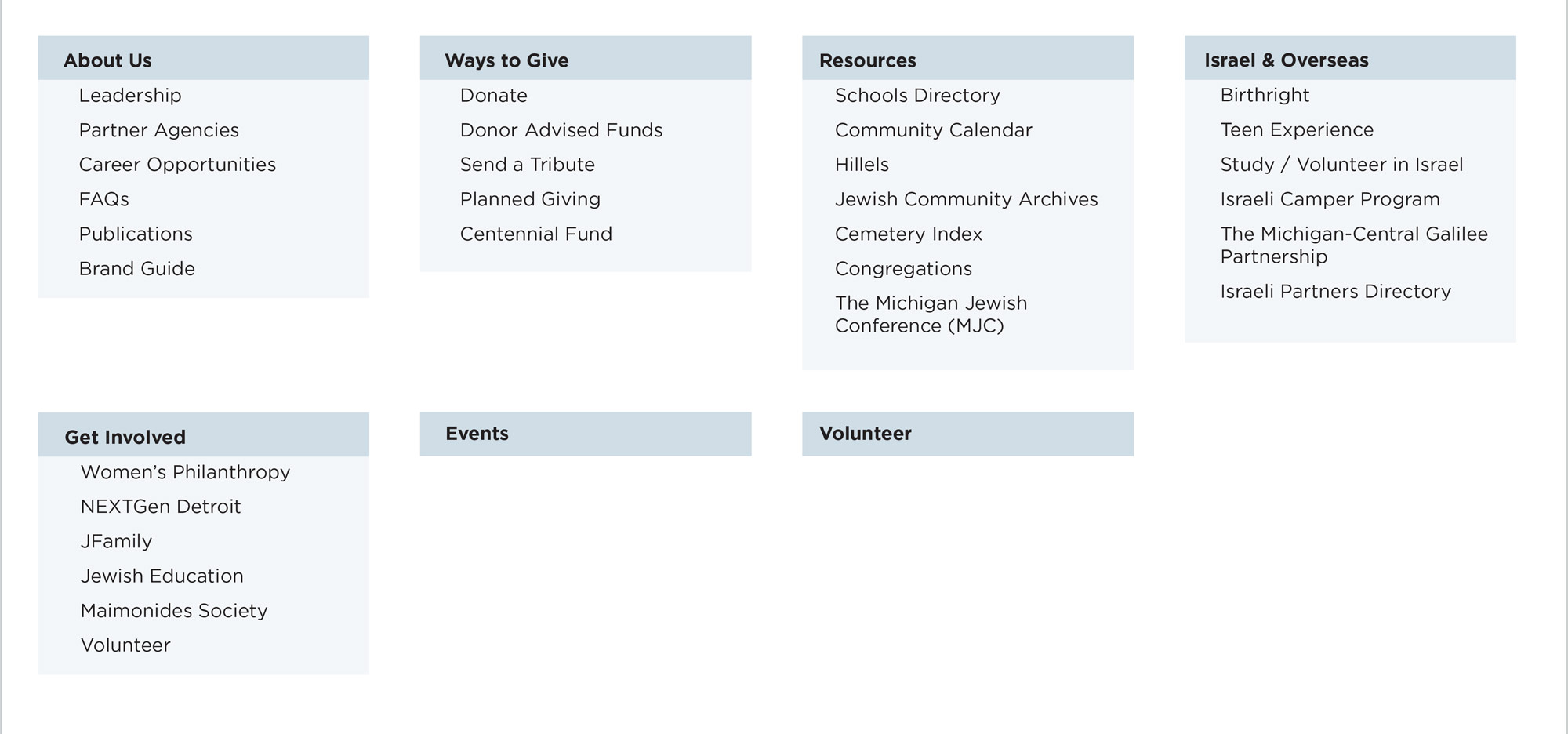The image size is (1568, 734).
Task: Open the Schools Directory
Action: (917, 96)
